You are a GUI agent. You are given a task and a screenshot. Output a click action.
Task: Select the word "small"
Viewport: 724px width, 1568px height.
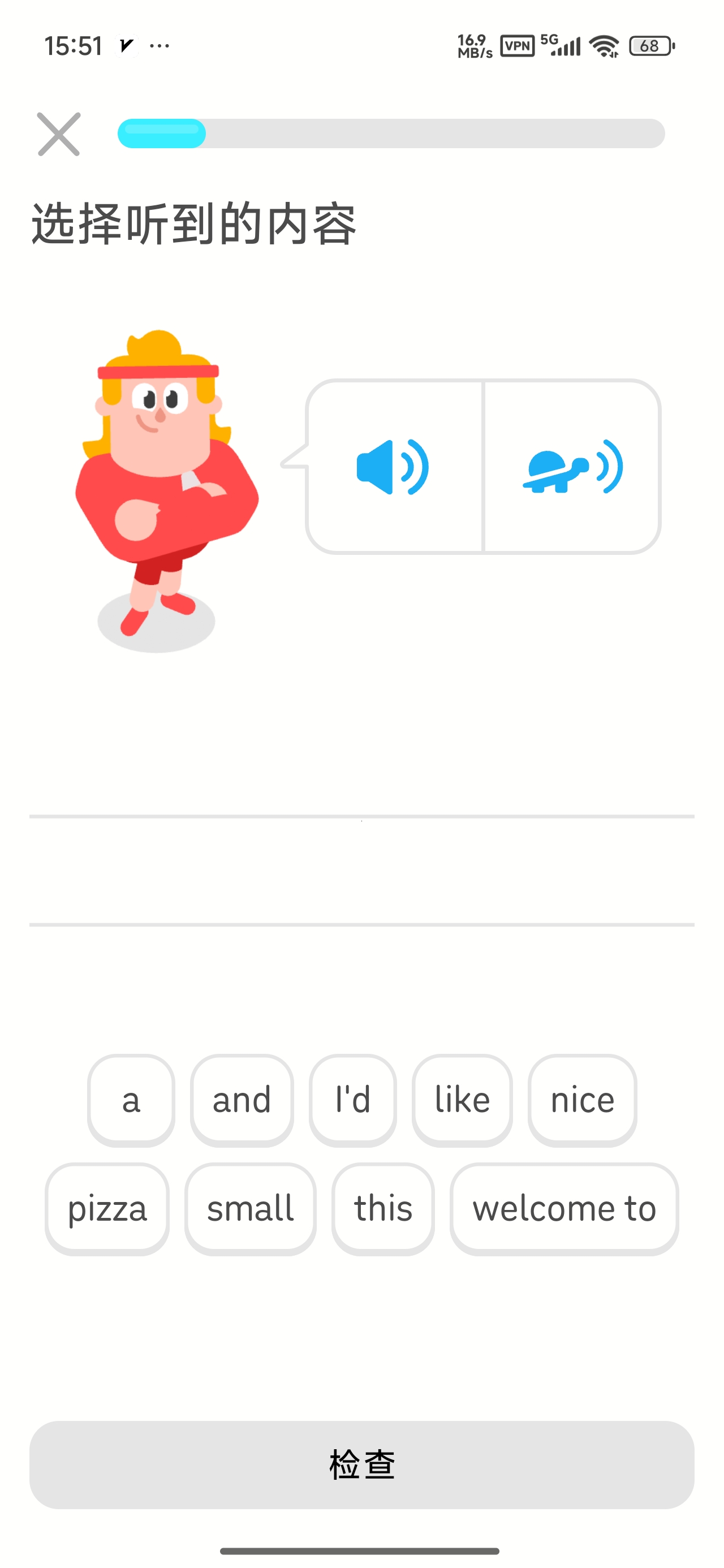coord(250,1208)
